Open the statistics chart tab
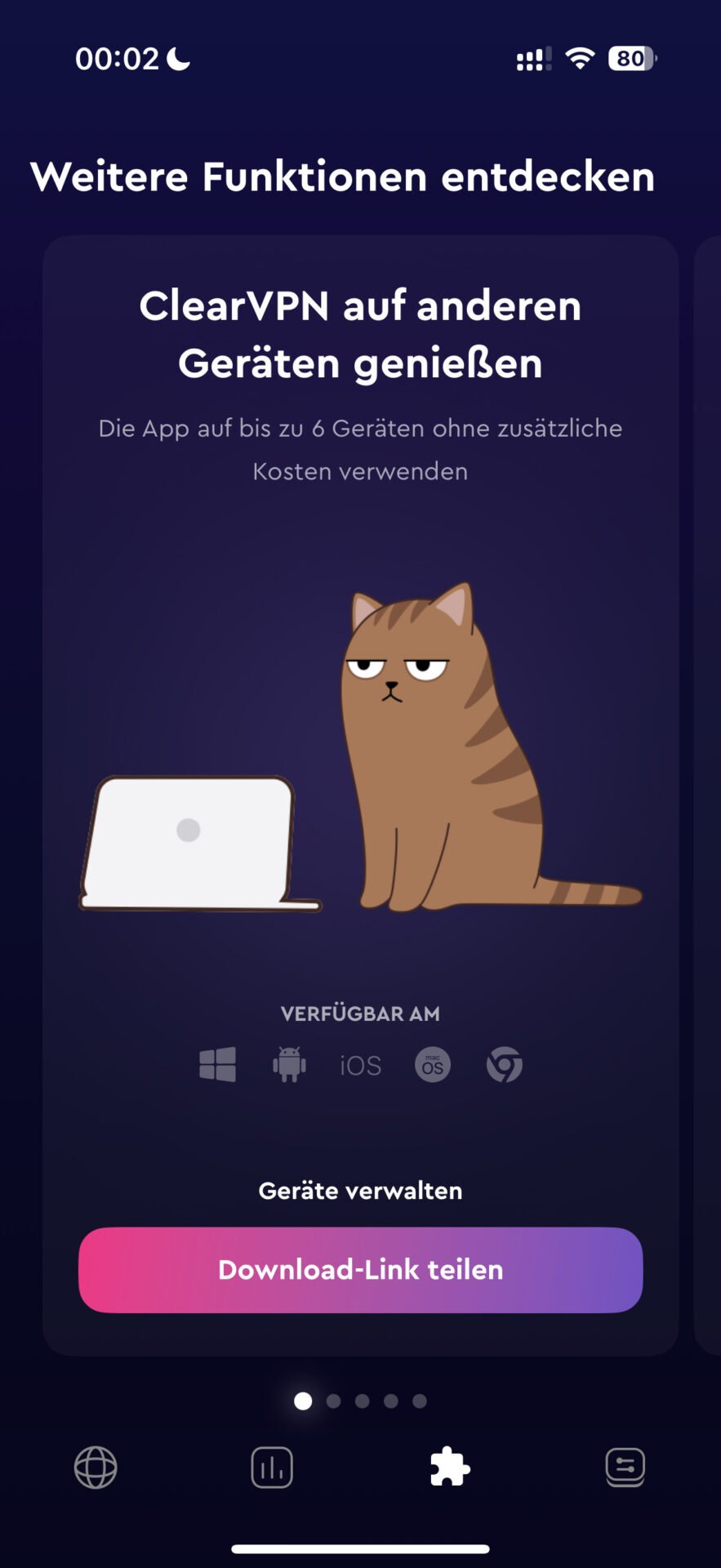This screenshot has height=1568, width=721. click(x=272, y=1468)
